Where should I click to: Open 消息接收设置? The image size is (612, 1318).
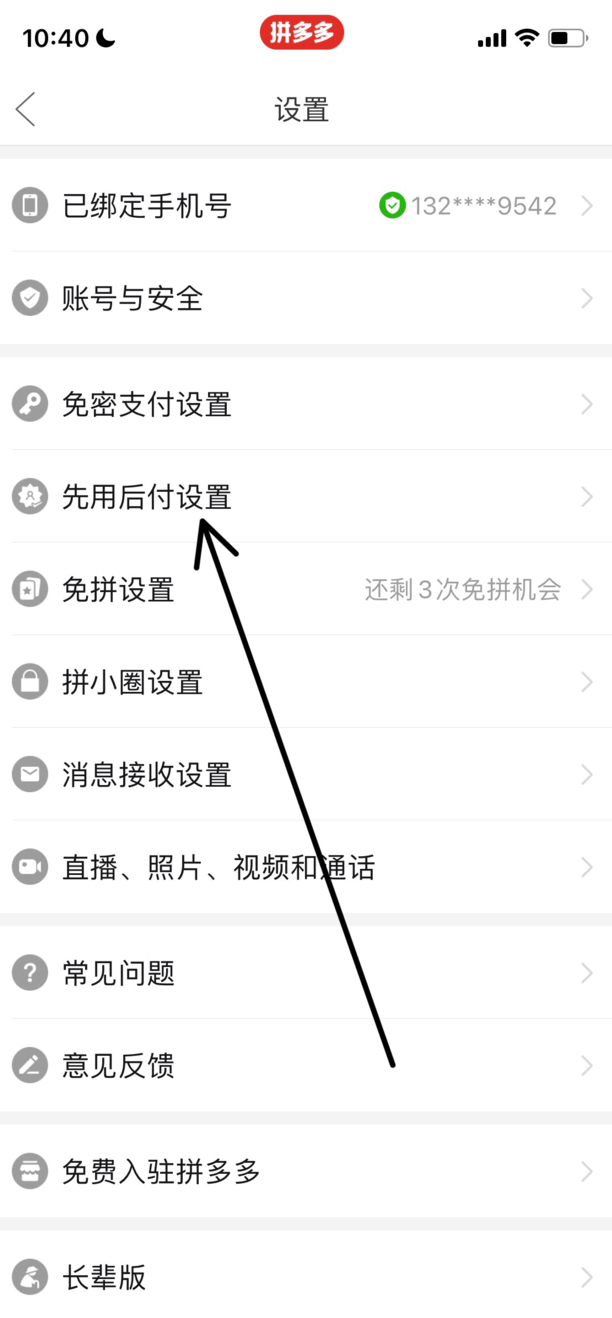pyautogui.click(x=306, y=774)
